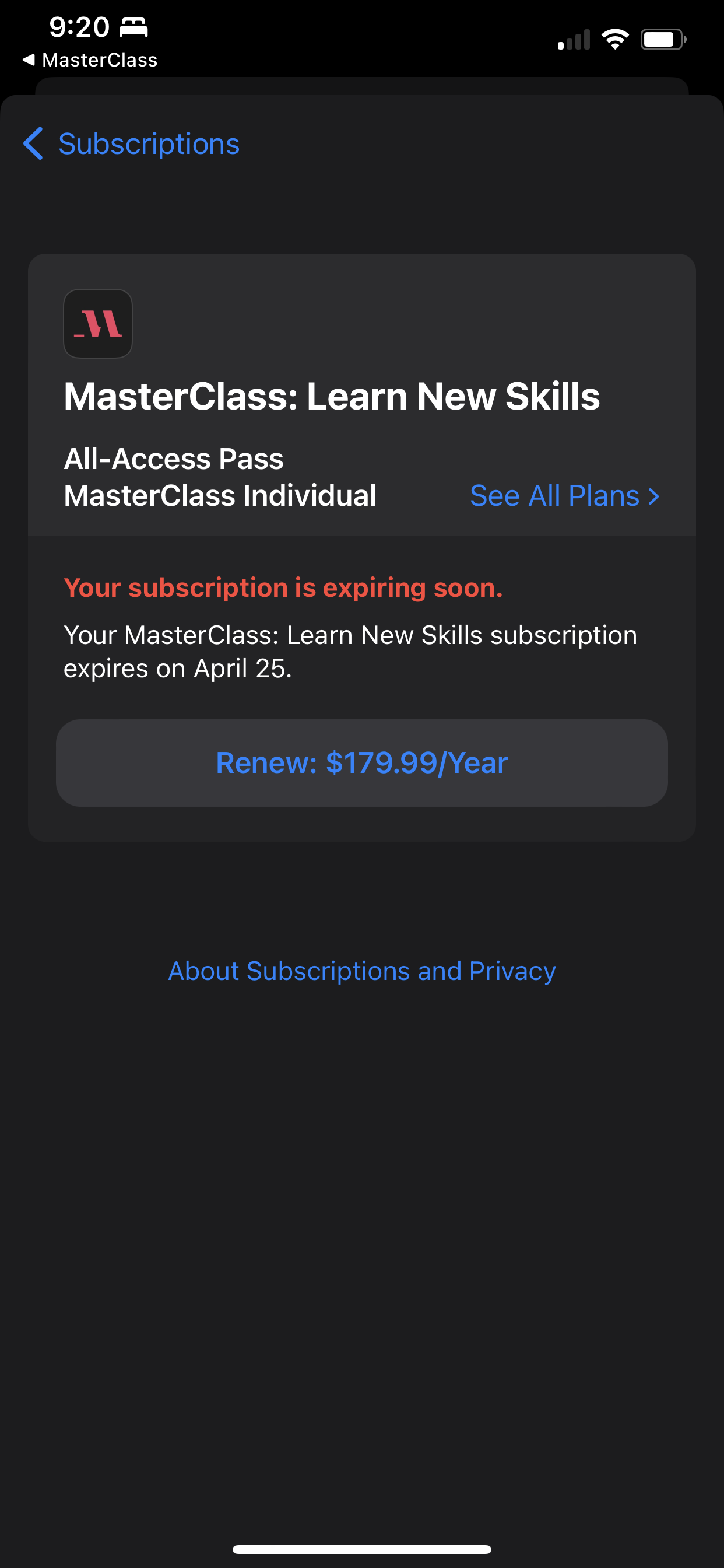This screenshot has width=724, height=1568.
Task: Renew subscription for $179.99/Year
Action: 362,762
